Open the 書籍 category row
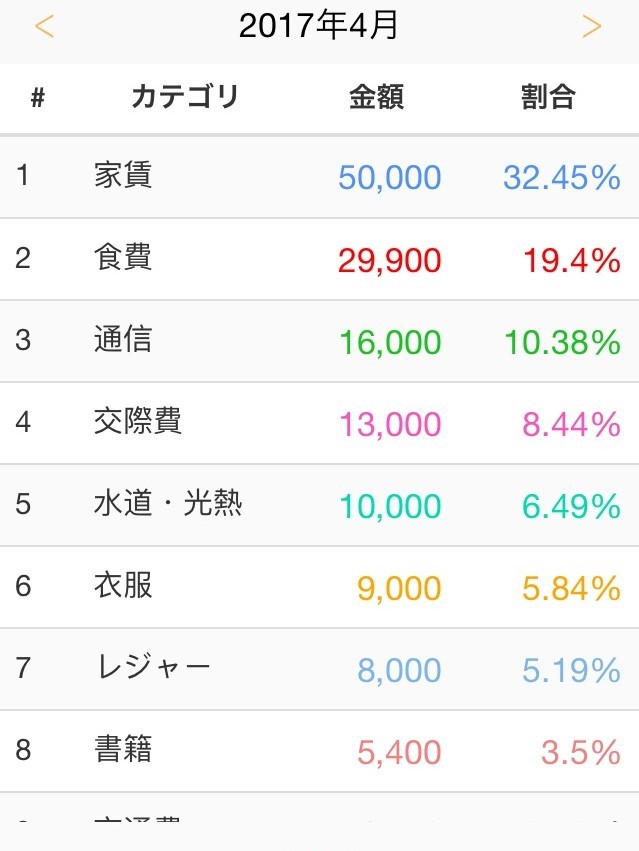 319,751
